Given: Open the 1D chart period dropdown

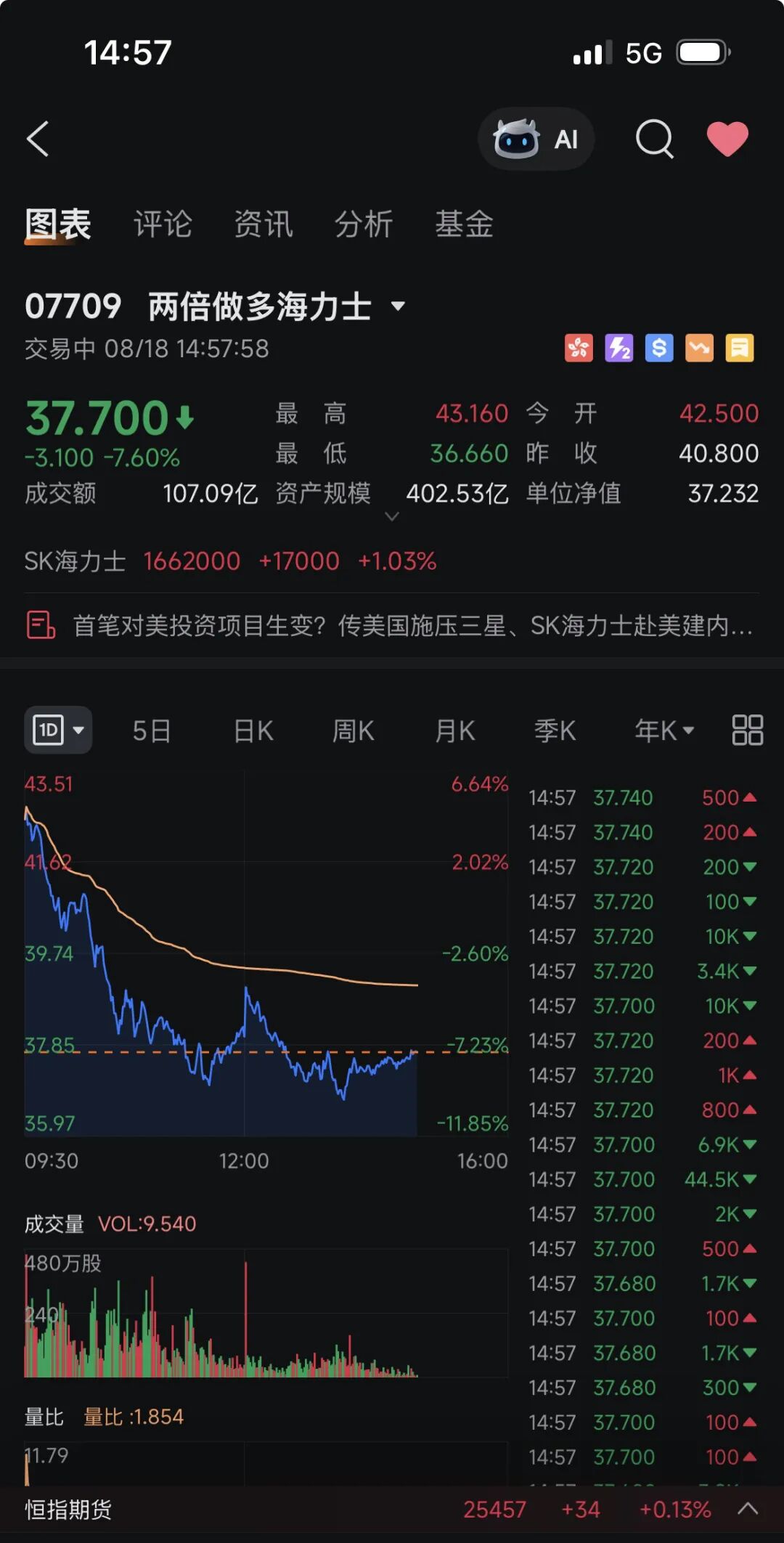Looking at the screenshot, I should 58,730.
